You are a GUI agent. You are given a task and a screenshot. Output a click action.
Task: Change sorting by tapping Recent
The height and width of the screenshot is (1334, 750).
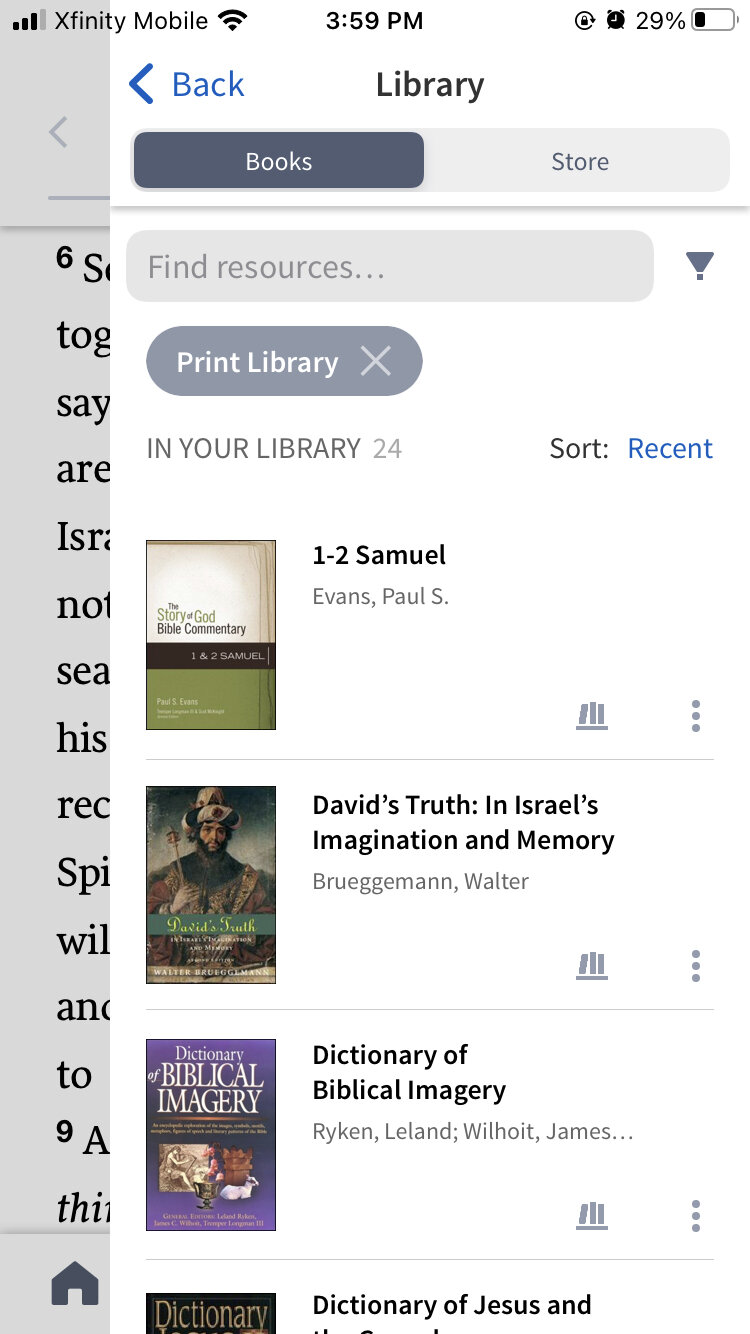[670, 448]
